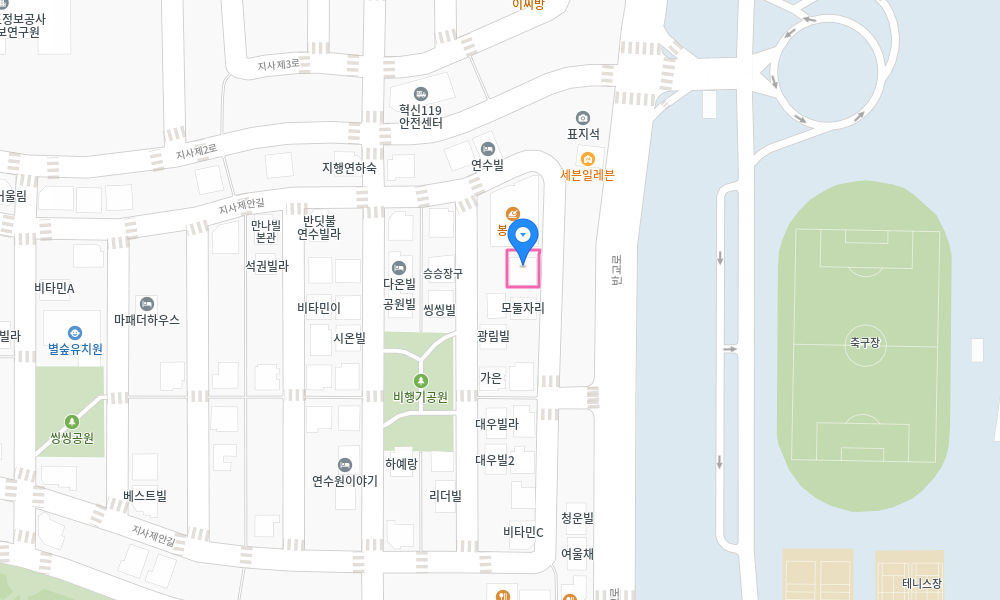Image resolution: width=1000 pixels, height=600 pixels.
Task: Open the 연수원이야기 lodging marker
Action: [x=345, y=464]
